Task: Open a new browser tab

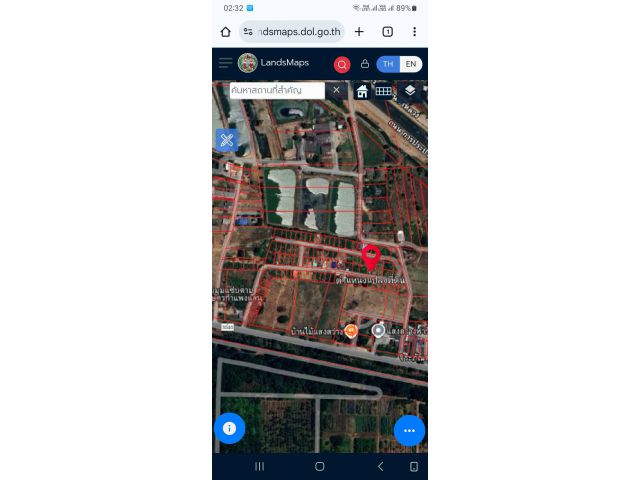Action: (359, 32)
